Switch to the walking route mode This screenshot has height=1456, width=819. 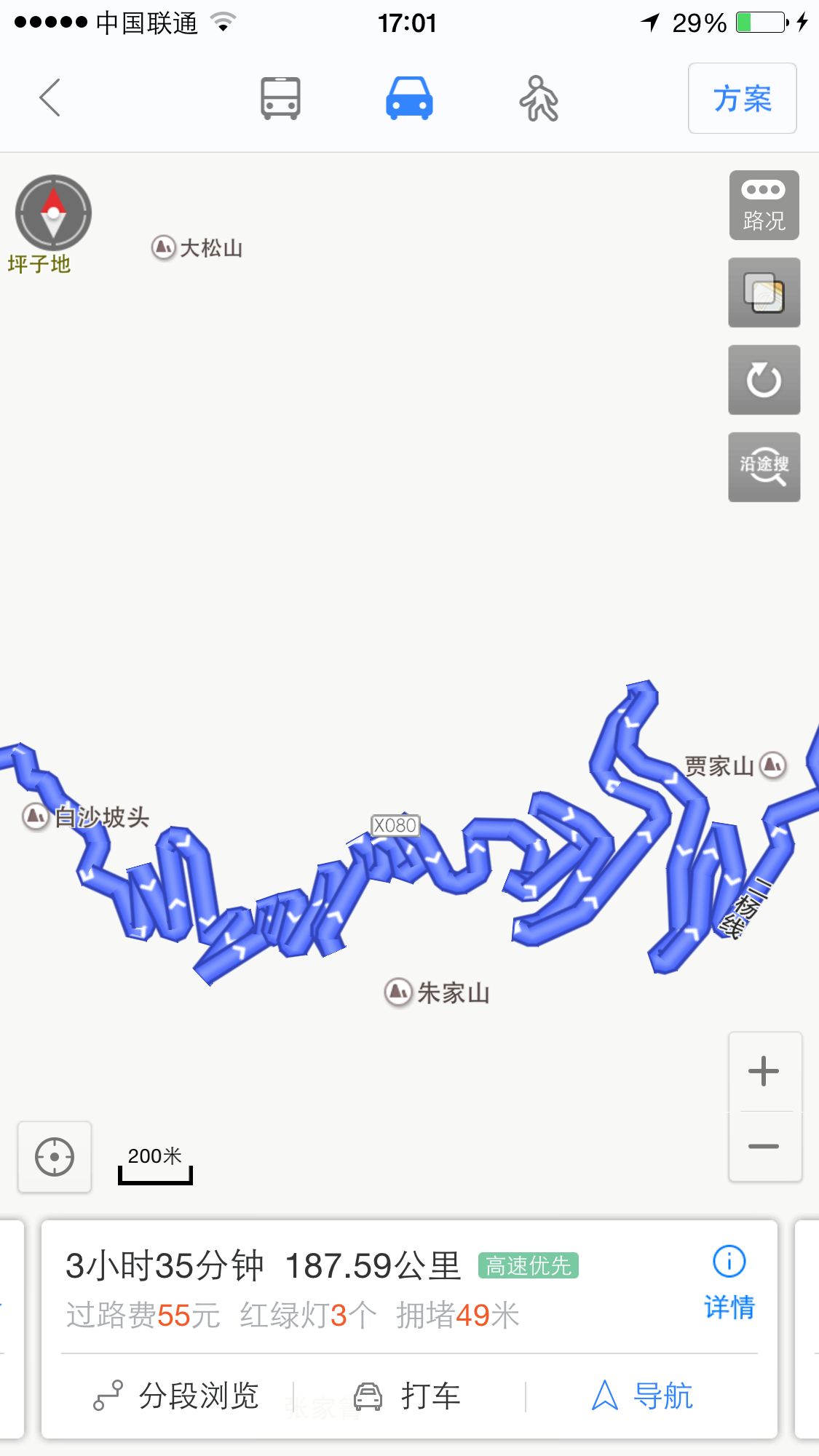(539, 98)
